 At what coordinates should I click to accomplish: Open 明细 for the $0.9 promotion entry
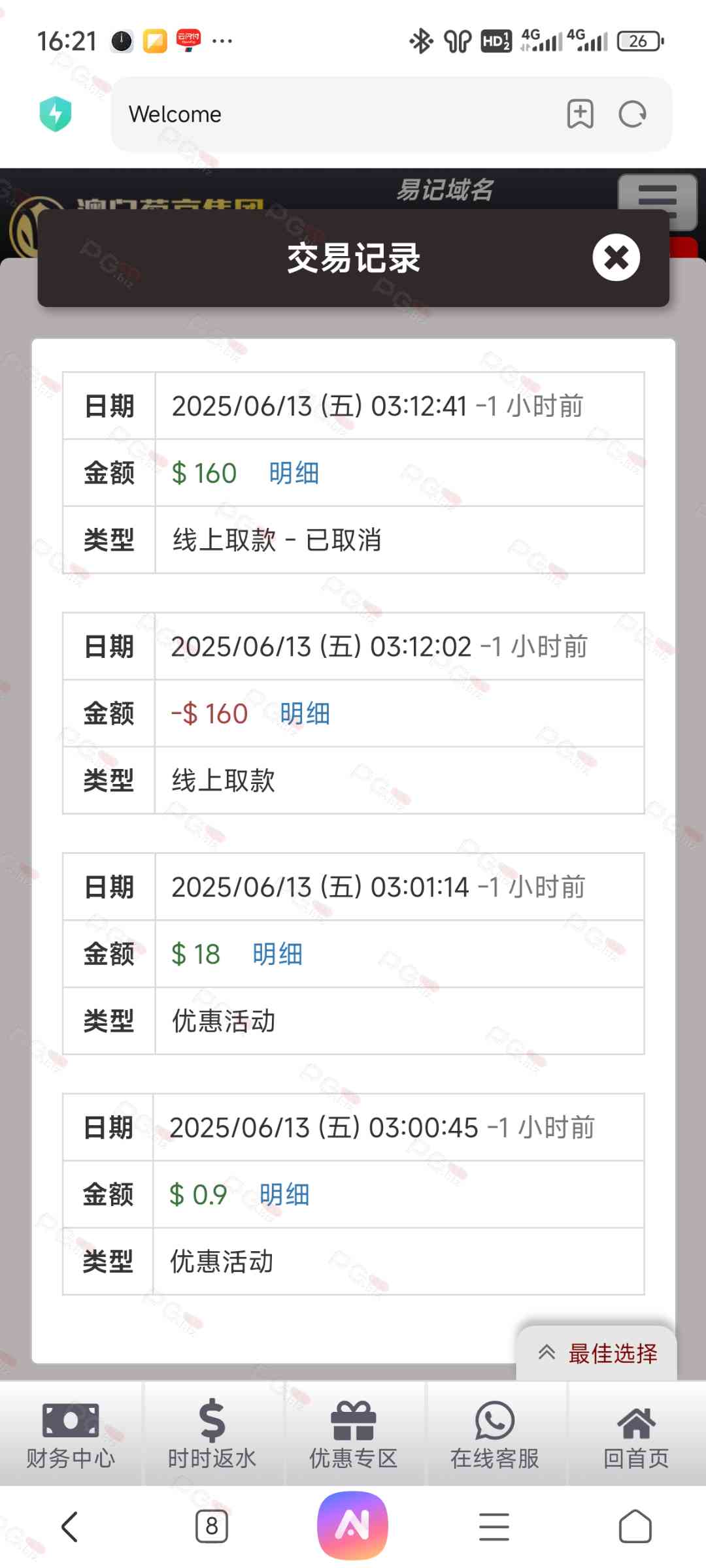(284, 1194)
